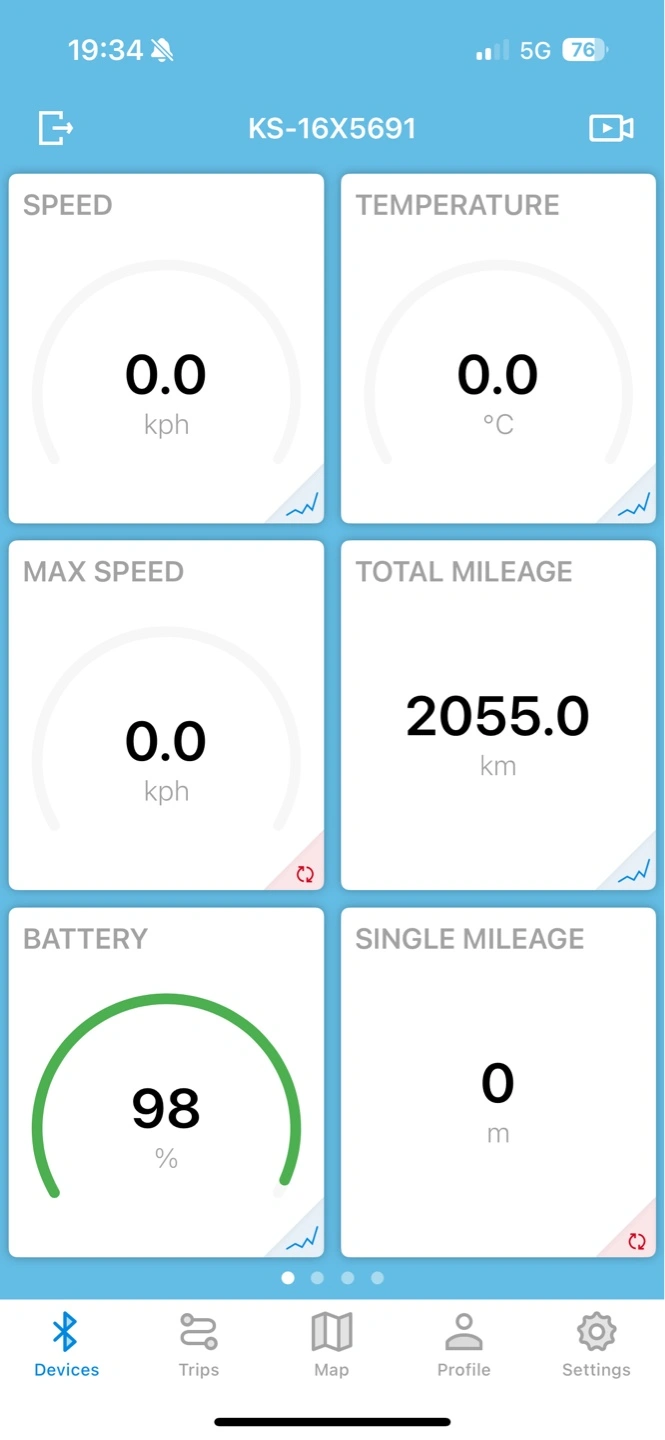Open the Profile tab
Image resolution: width=665 pixels, height=1440 pixels.
pyautogui.click(x=464, y=1346)
